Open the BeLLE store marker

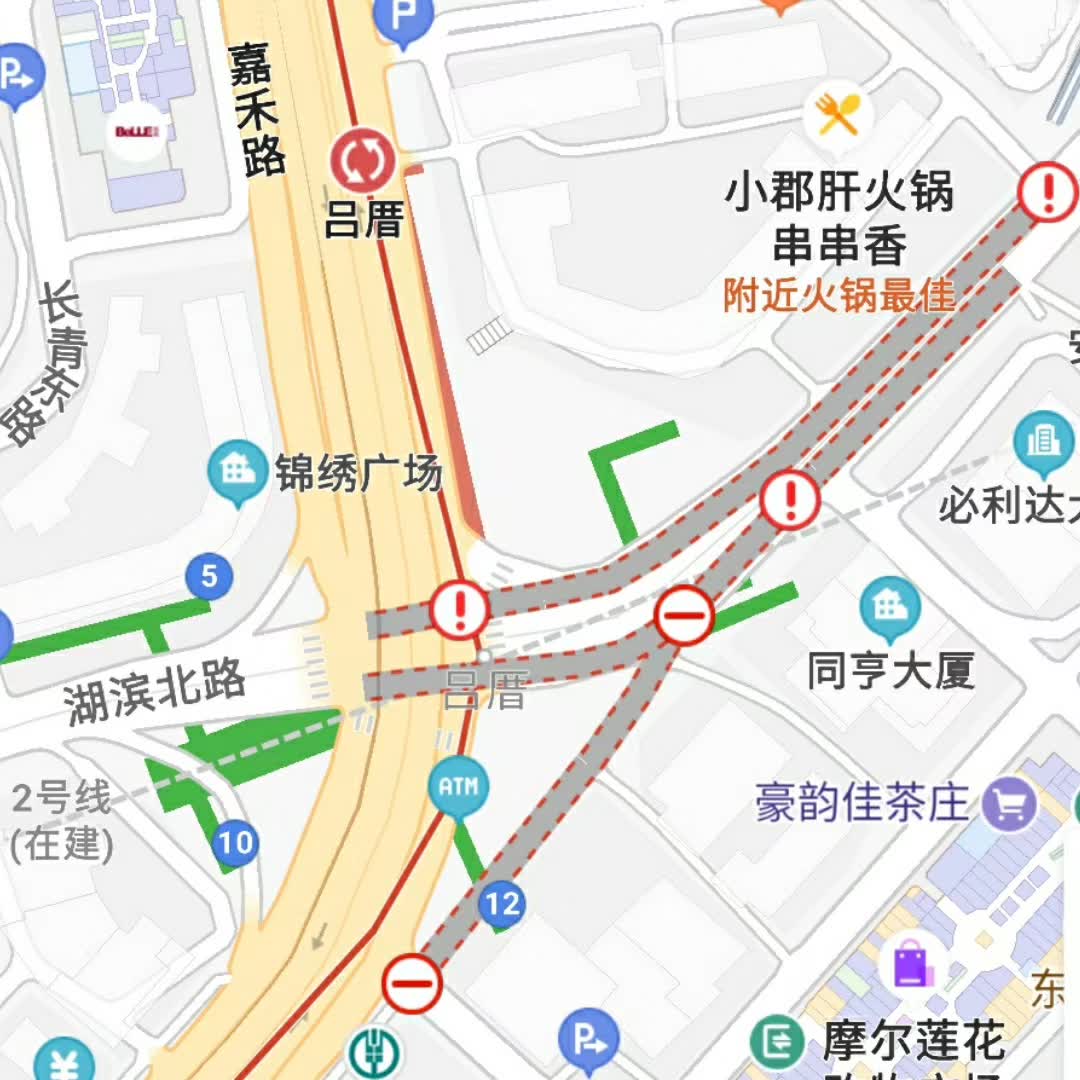coord(137,132)
